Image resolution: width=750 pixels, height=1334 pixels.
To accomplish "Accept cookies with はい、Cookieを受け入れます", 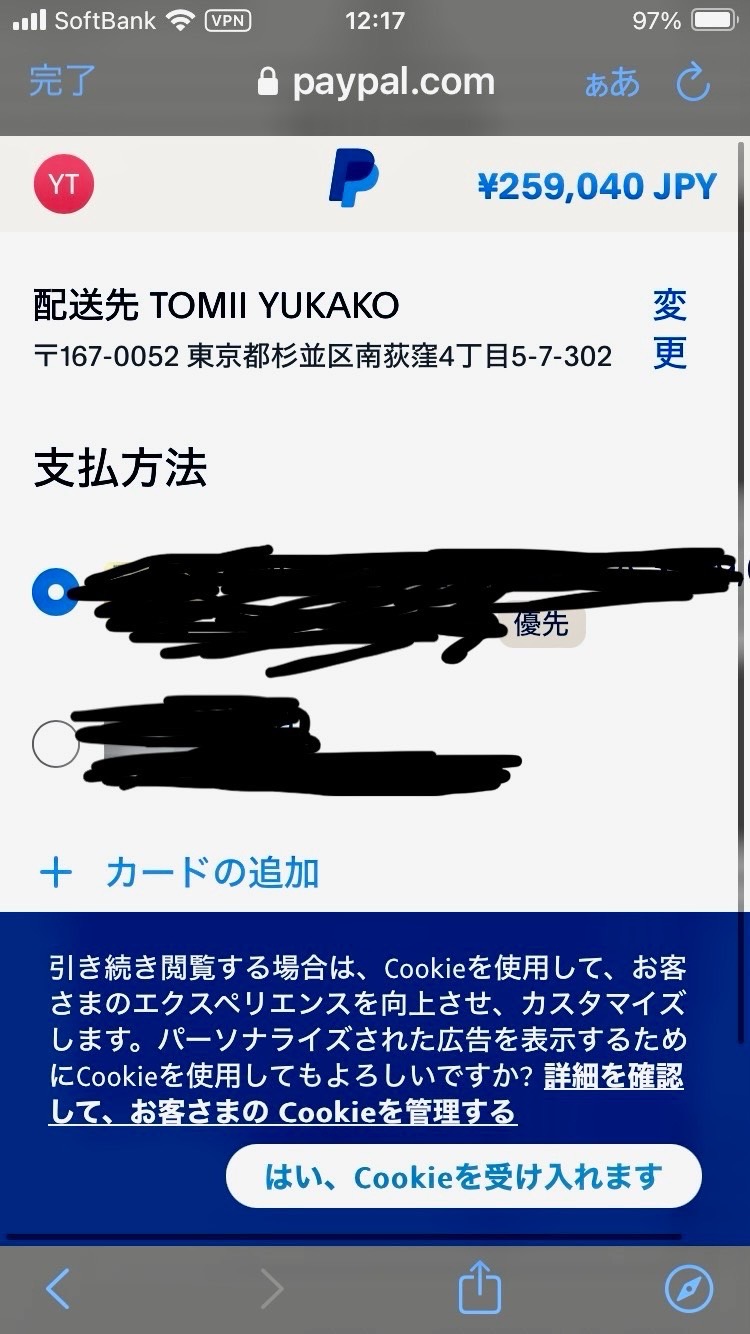I will [464, 1177].
